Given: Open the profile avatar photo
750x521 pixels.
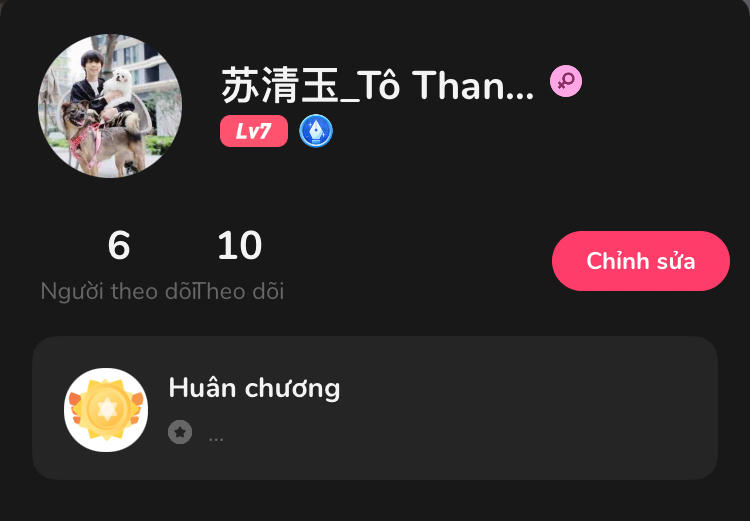Looking at the screenshot, I should click(x=110, y=106).
